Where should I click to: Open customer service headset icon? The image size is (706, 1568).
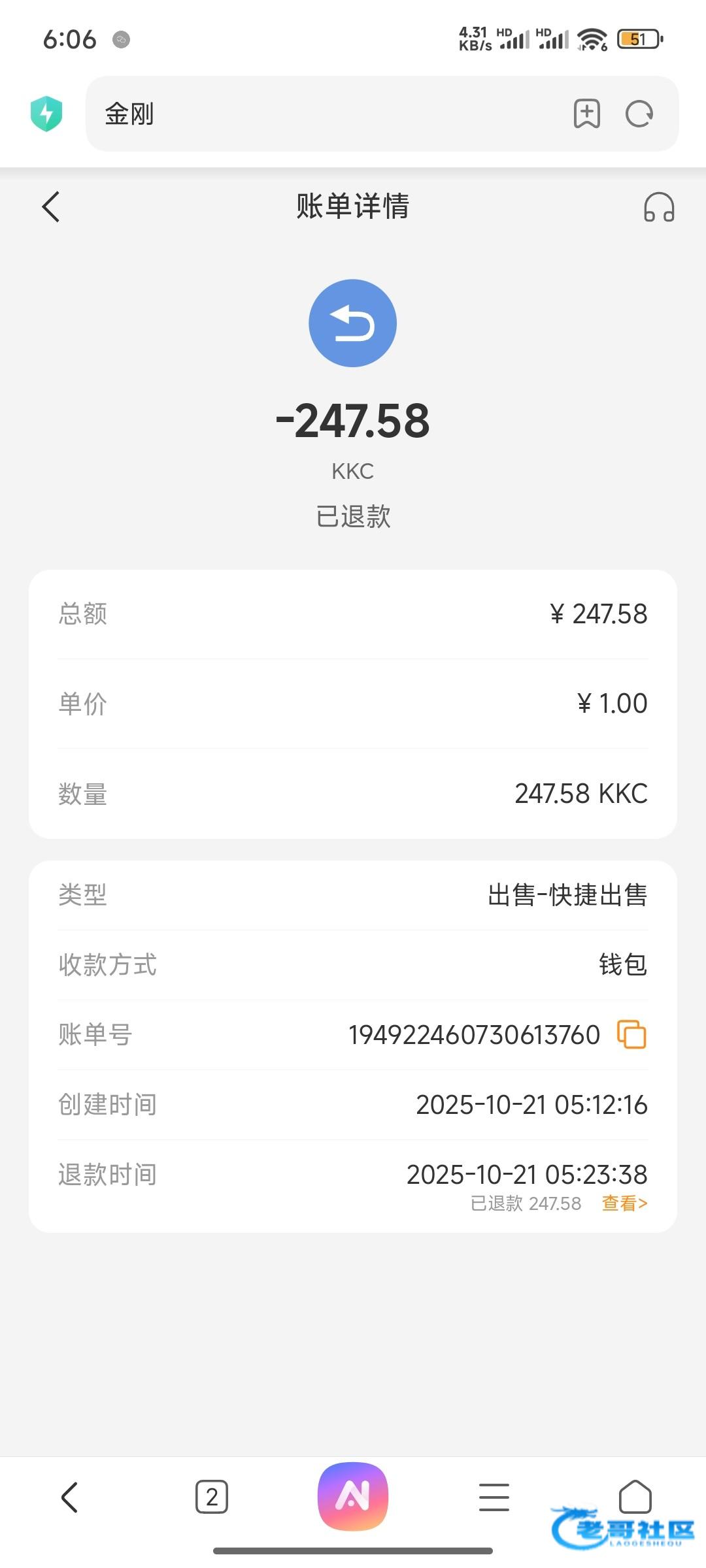click(x=658, y=207)
